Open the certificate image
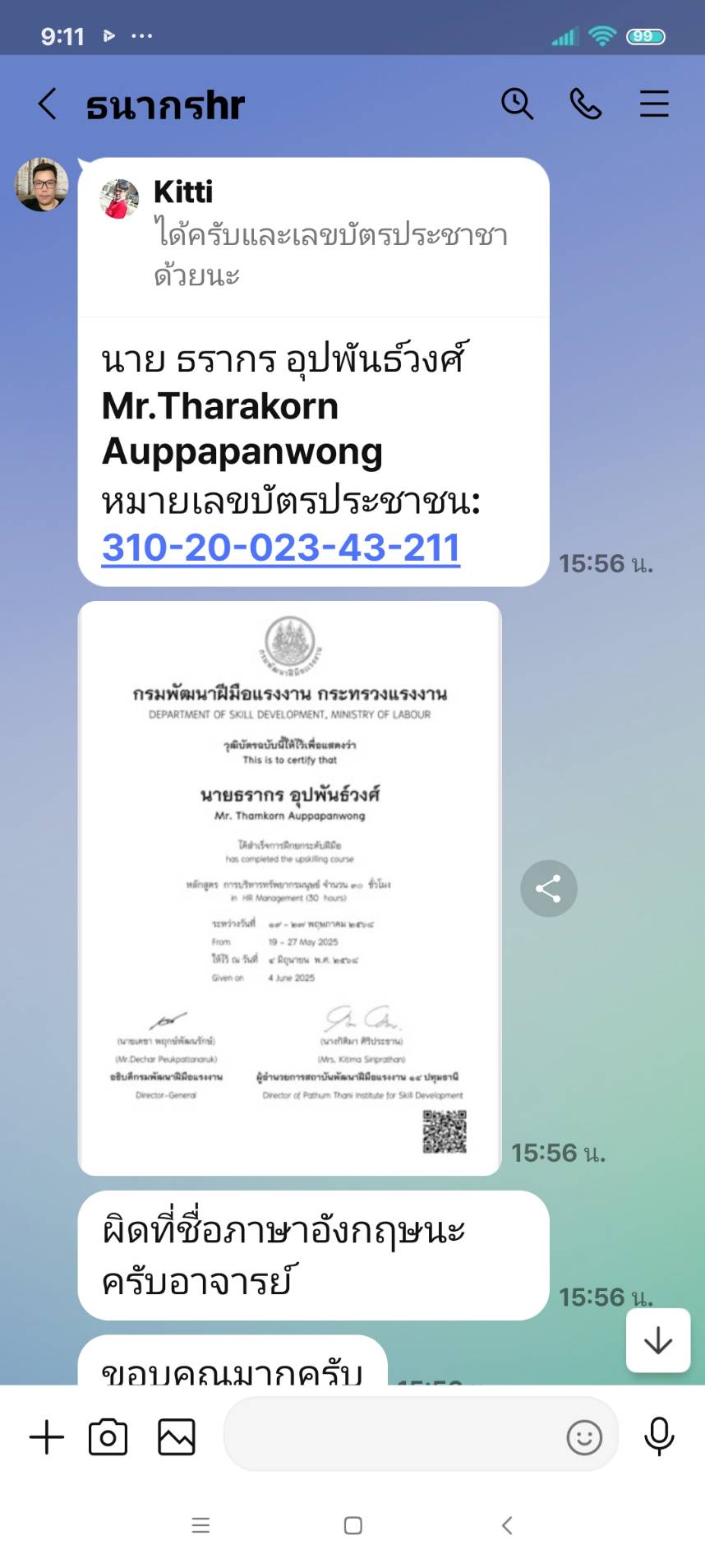This screenshot has height=1568, width=705. [289, 888]
